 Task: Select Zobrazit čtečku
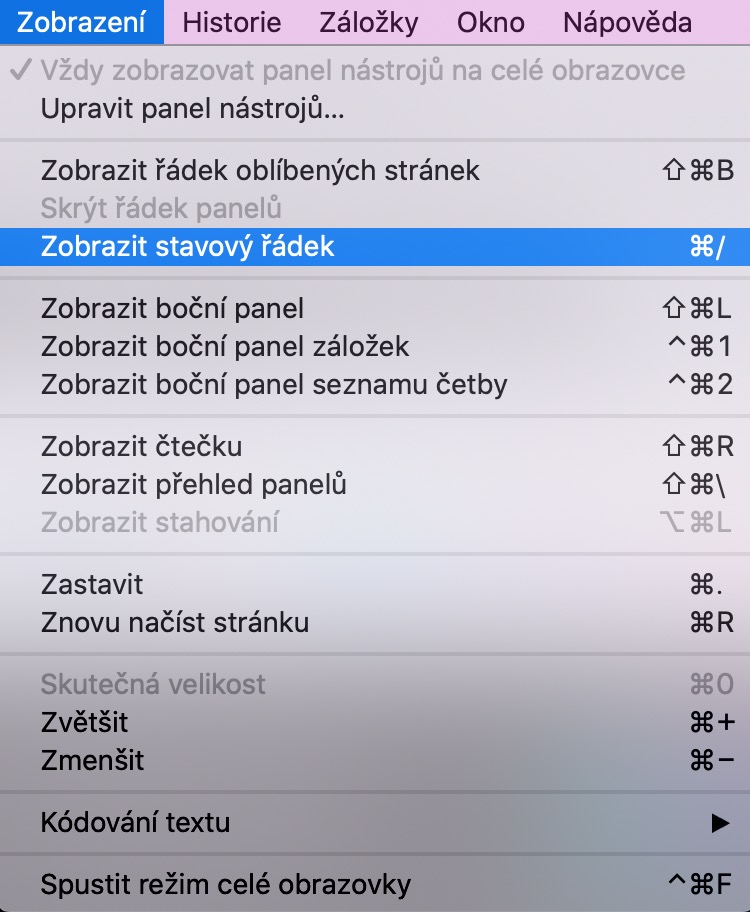tap(141, 446)
